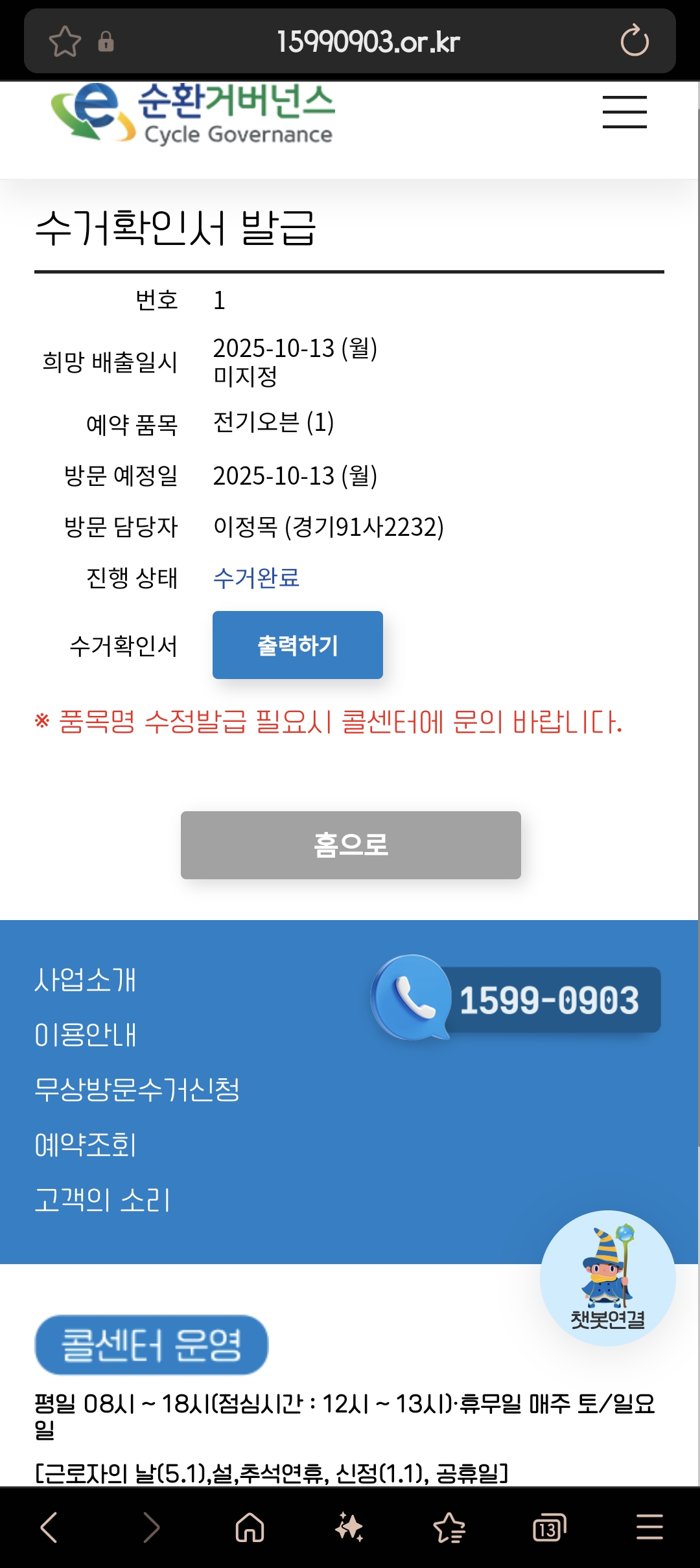The image size is (700, 1568).
Task: Open the bookmarks list in toolbar
Action: 449,1528
